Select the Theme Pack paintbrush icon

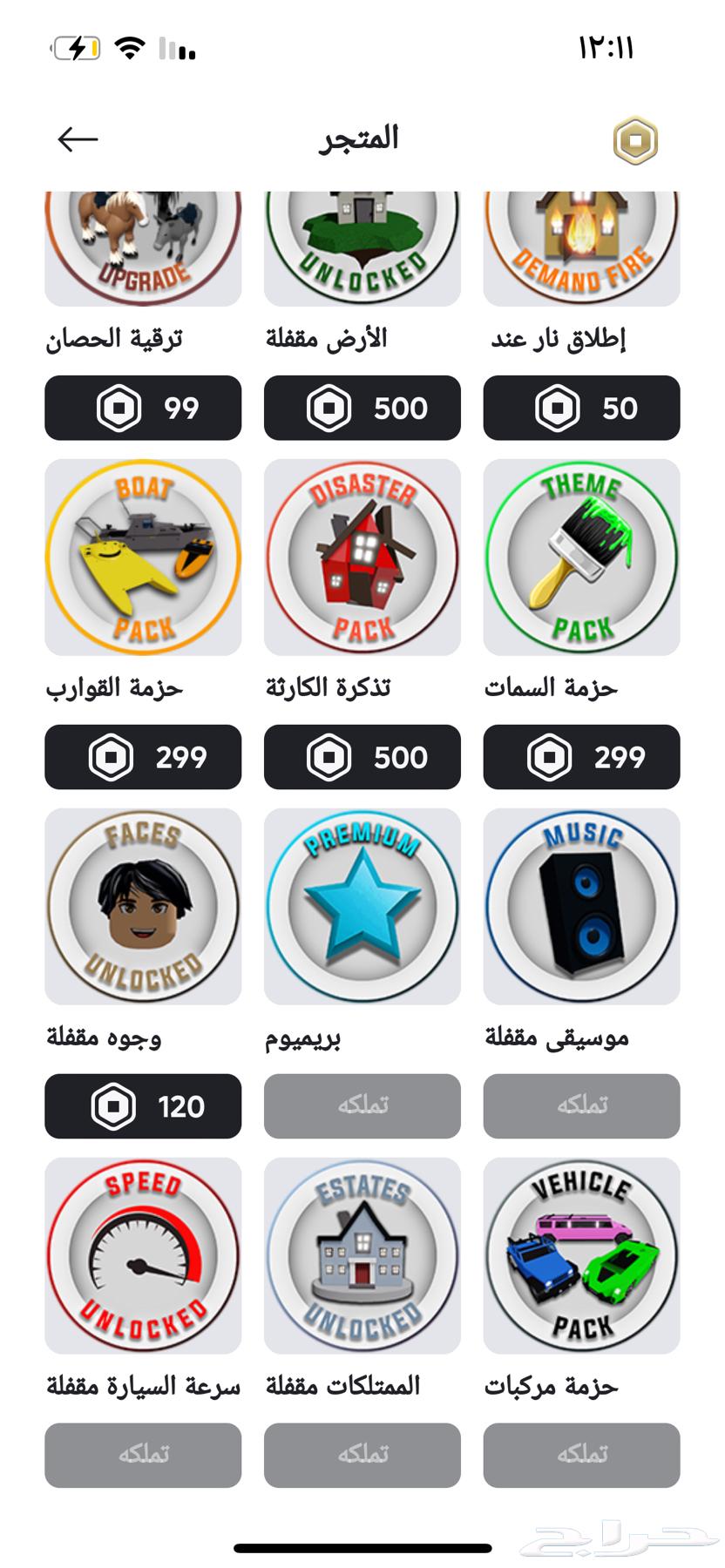pyautogui.click(x=580, y=558)
